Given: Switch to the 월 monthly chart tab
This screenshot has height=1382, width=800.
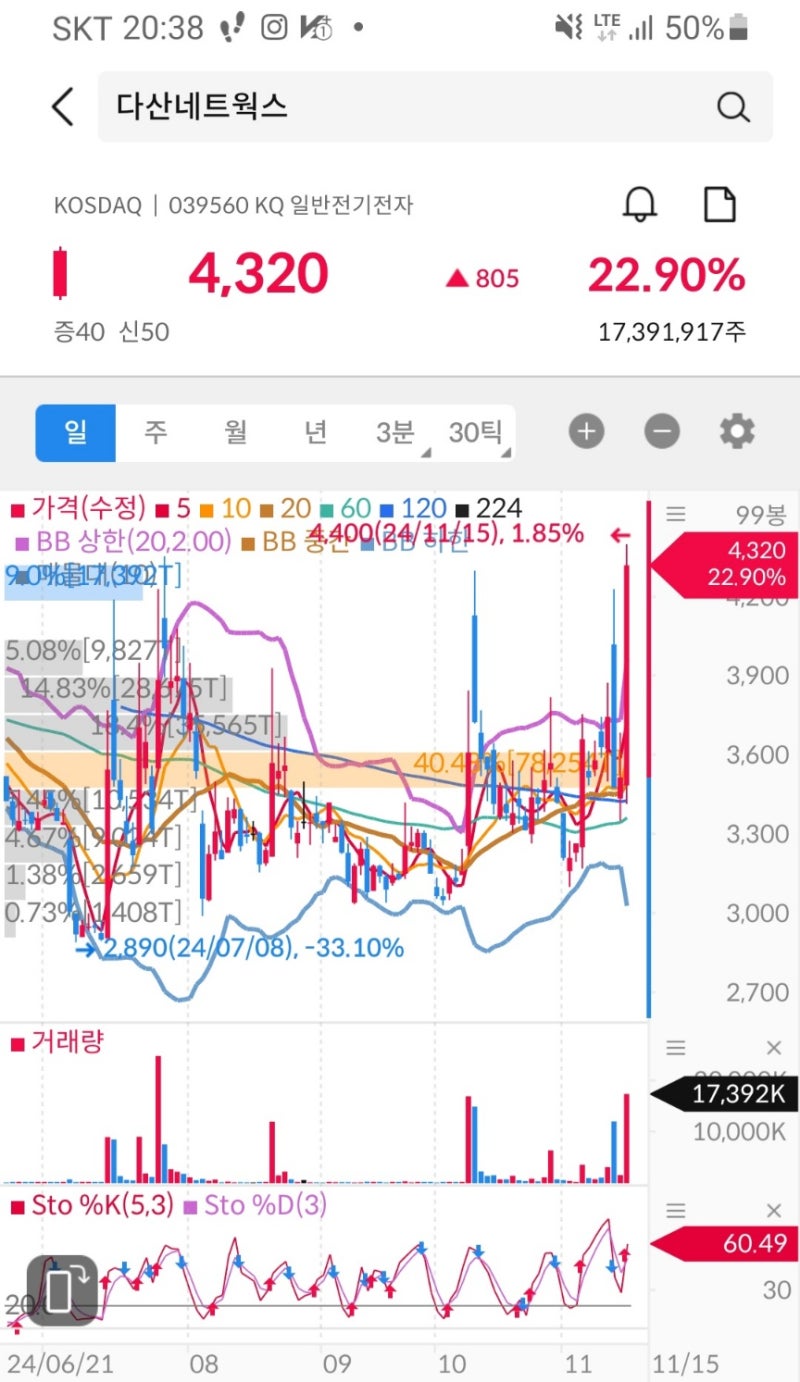Looking at the screenshot, I should pyautogui.click(x=235, y=431).
